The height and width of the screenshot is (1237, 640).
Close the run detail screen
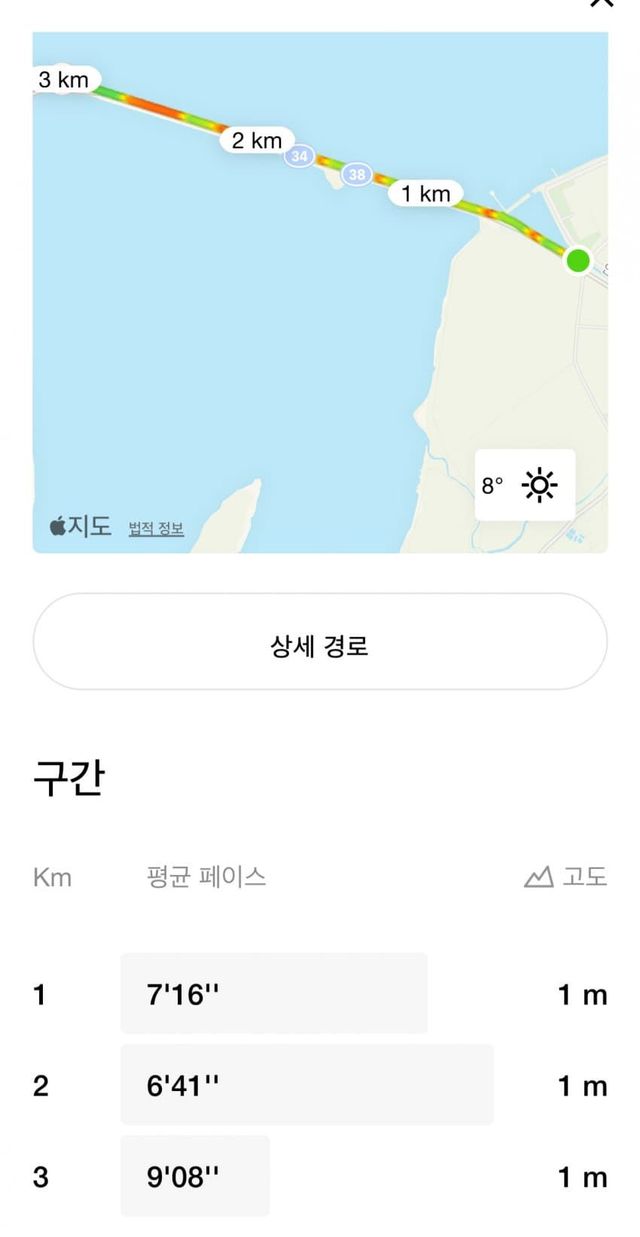pyautogui.click(x=601, y=3)
